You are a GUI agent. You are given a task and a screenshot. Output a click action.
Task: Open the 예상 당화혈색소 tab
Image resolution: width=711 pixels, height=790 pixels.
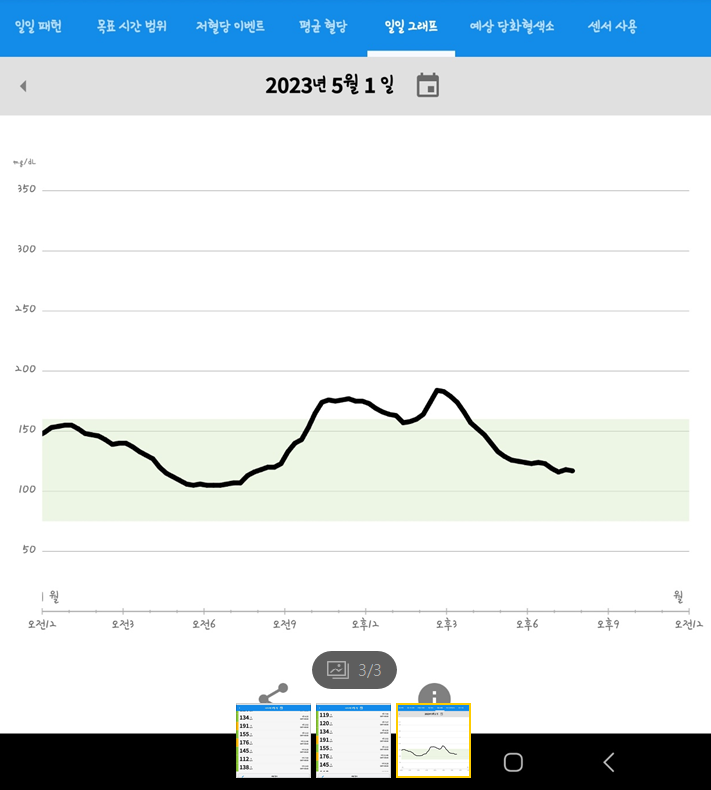tap(512, 26)
